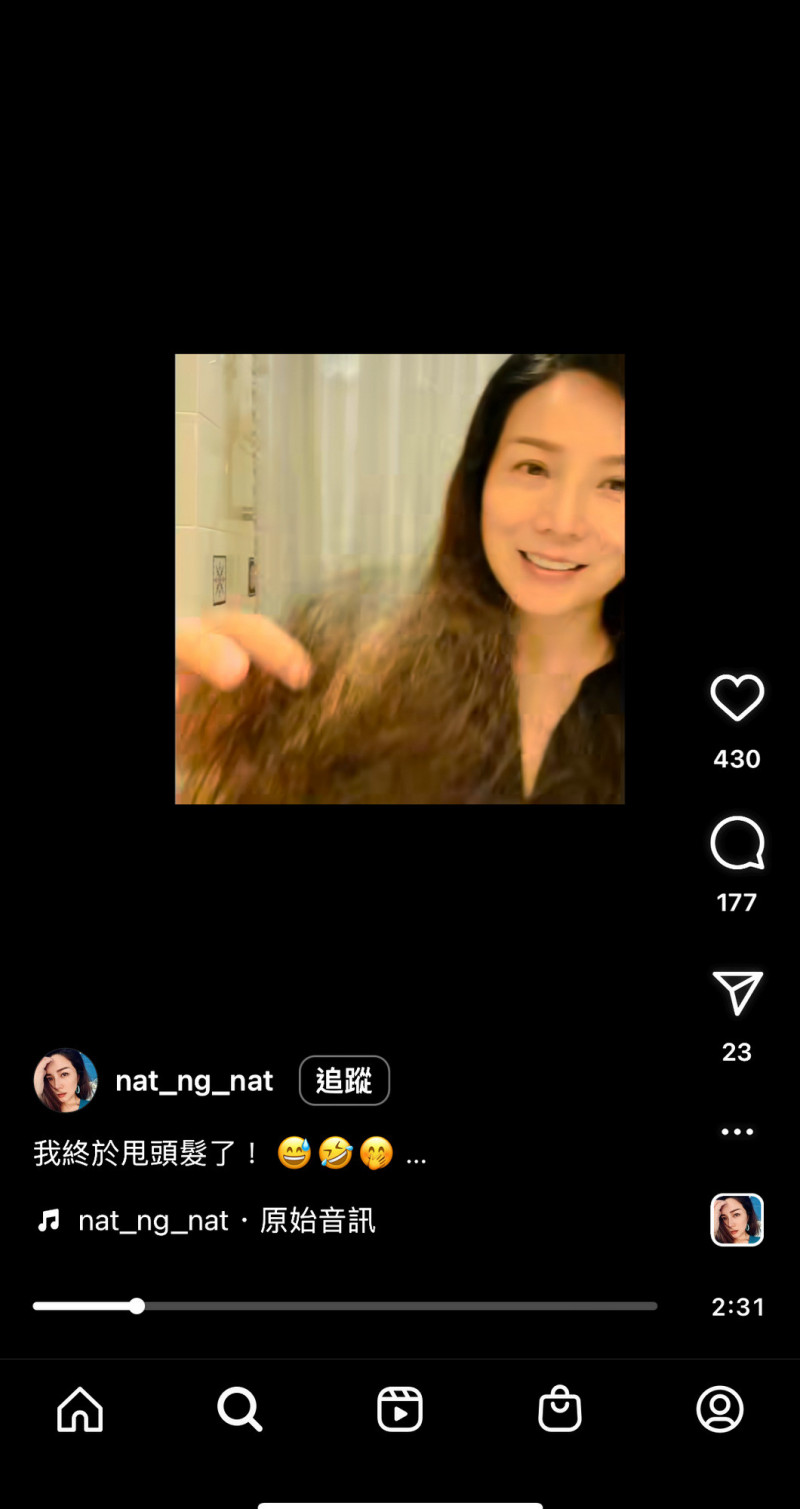Switch to the Profile tab

720,1410
